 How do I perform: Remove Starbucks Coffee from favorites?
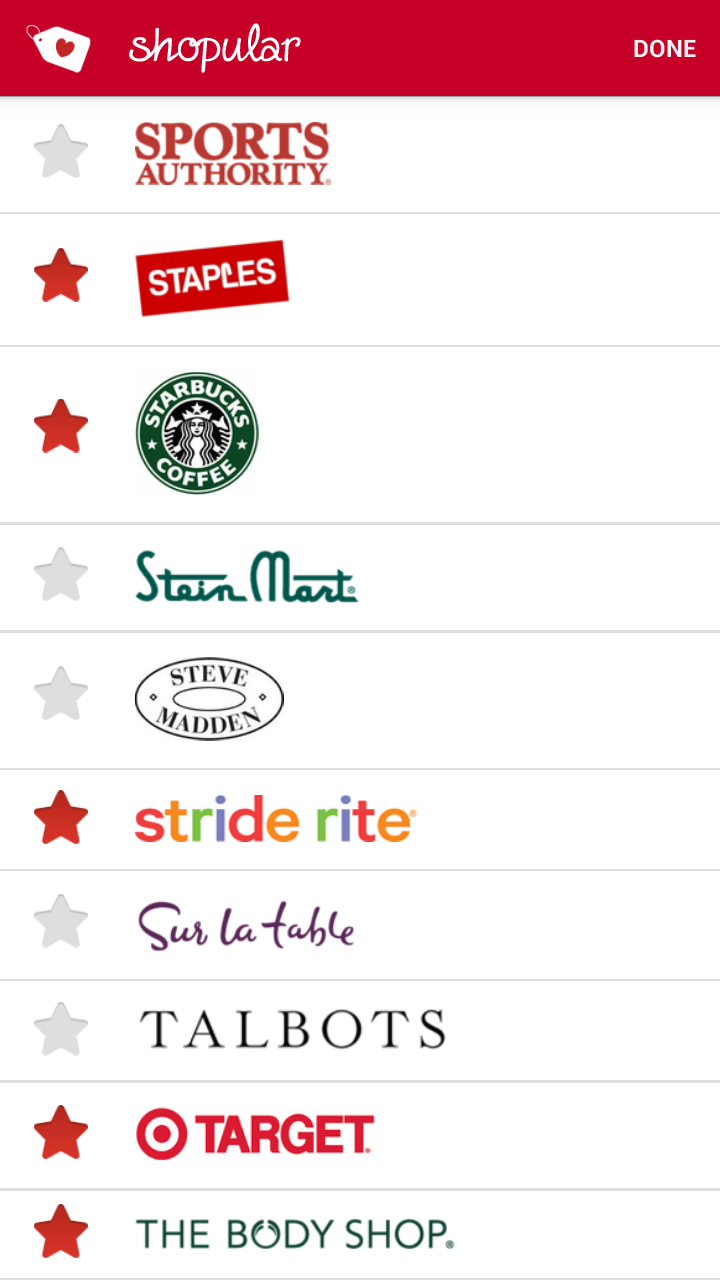pyautogui.click(x=61, y=427)
